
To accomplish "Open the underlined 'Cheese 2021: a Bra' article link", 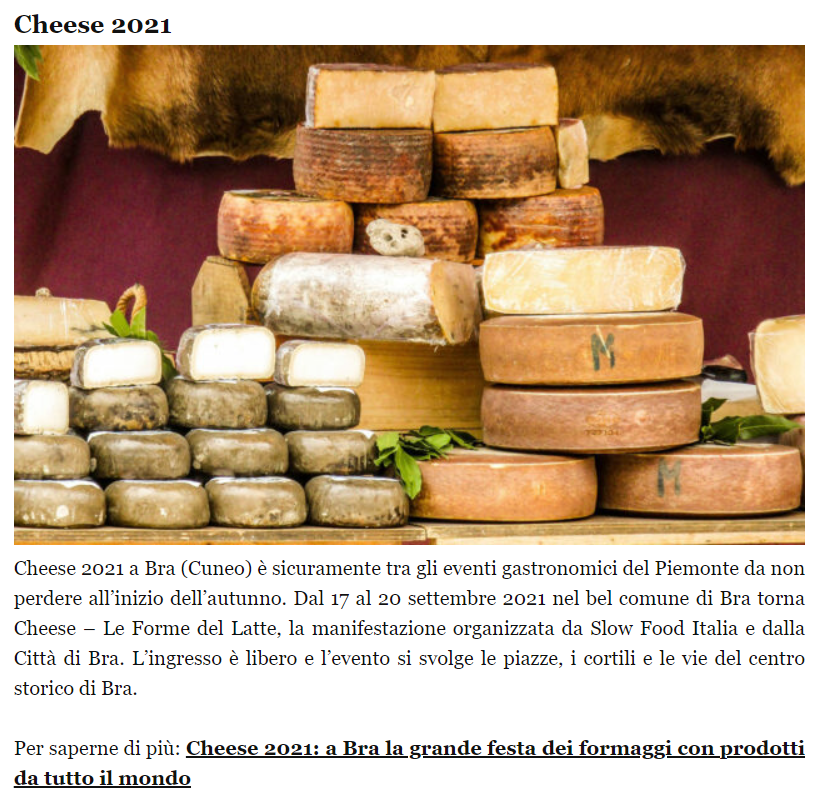I will (495, 749).
